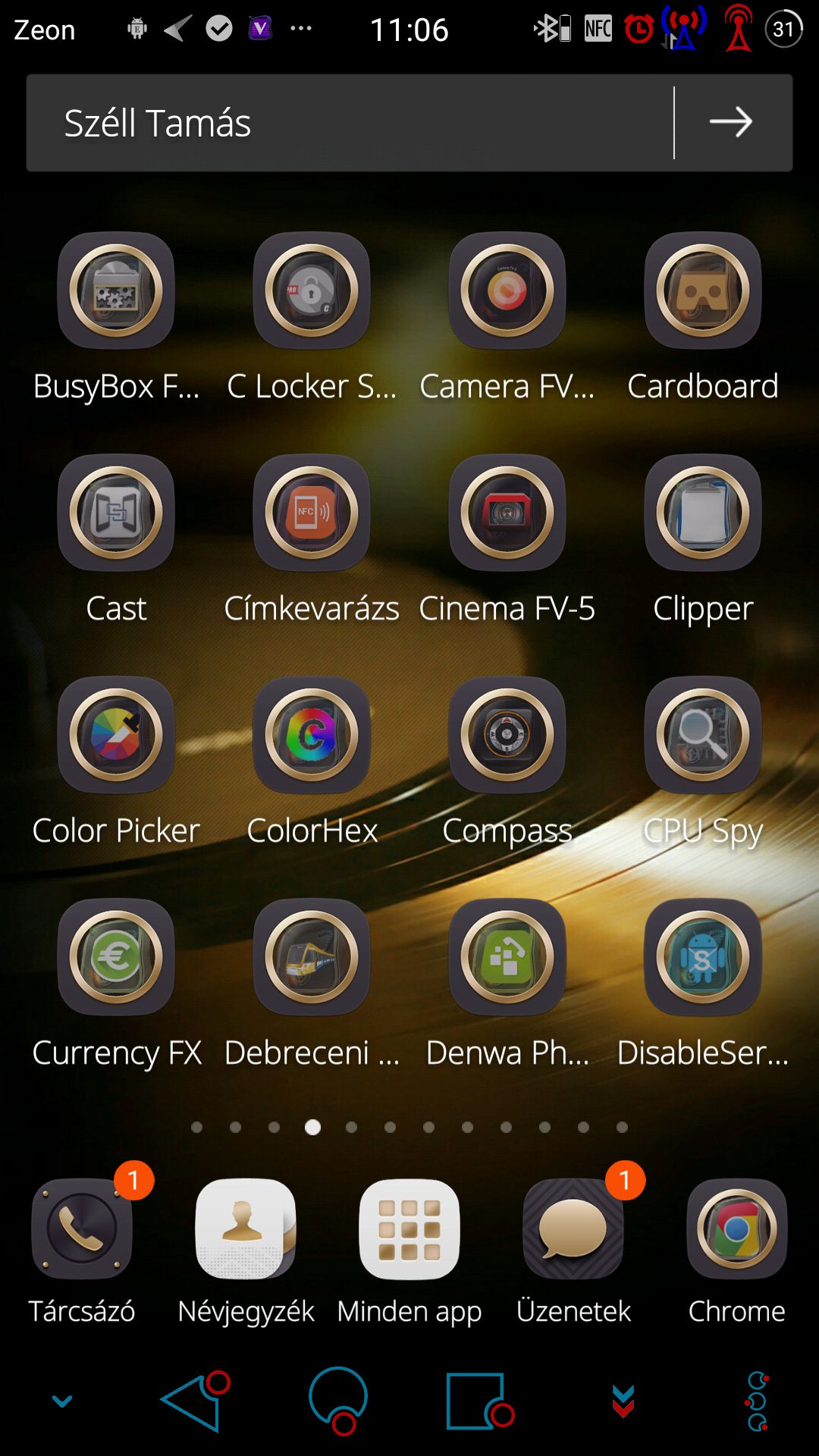Tap the arrow button in the search widget
The image size is (819, 1456).
coord(731,122)
